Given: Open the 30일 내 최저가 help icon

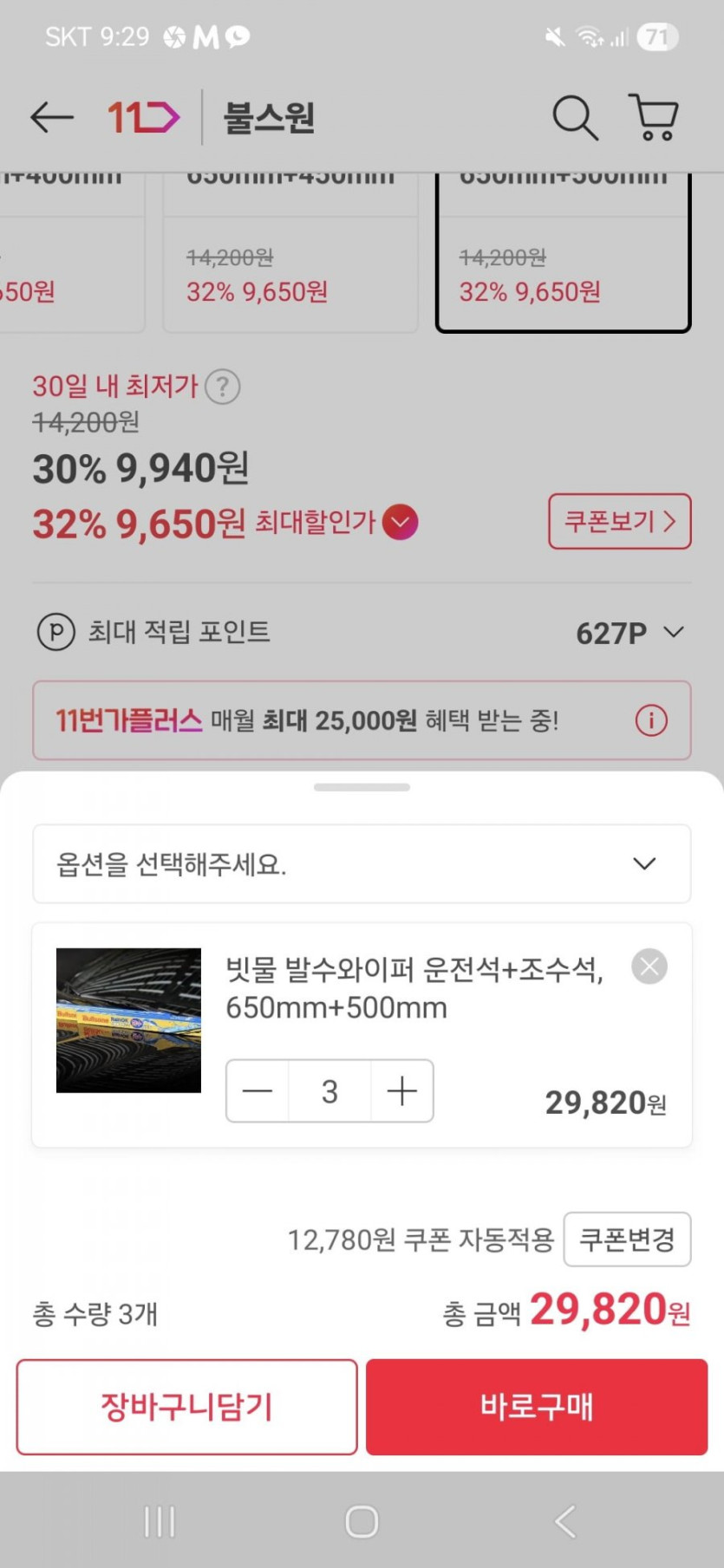Looking at the screenshot, I should coord(223,387).
